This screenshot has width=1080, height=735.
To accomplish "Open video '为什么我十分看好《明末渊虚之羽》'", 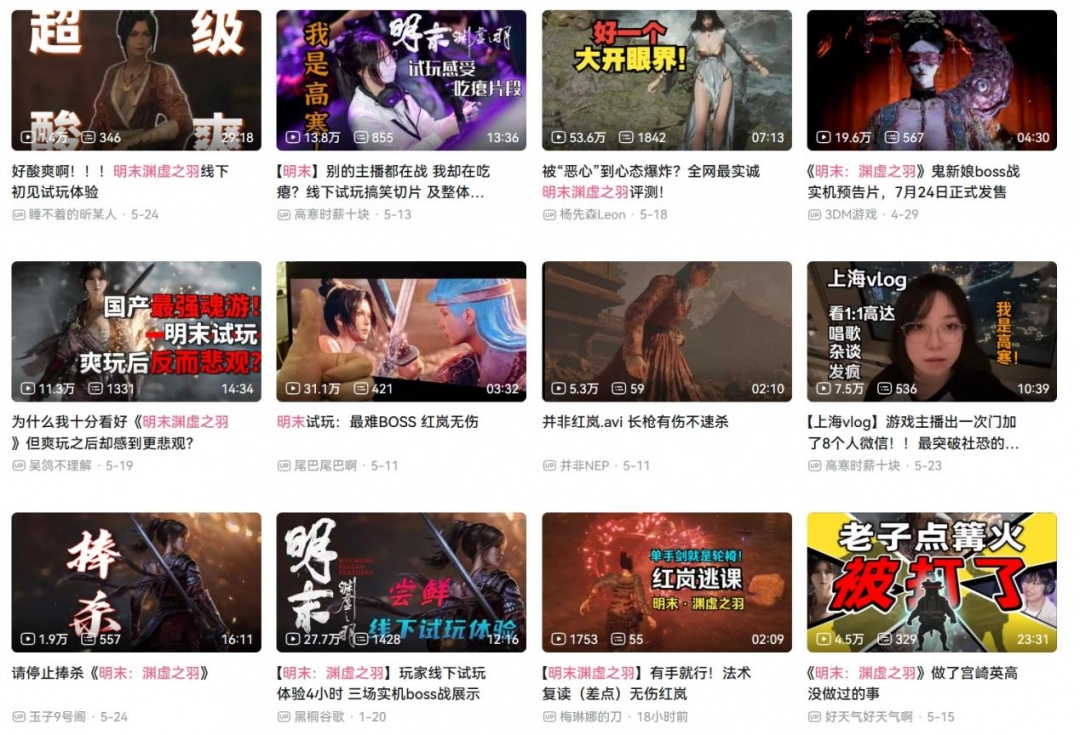I will pyautogui.click(x=136, y=332).
